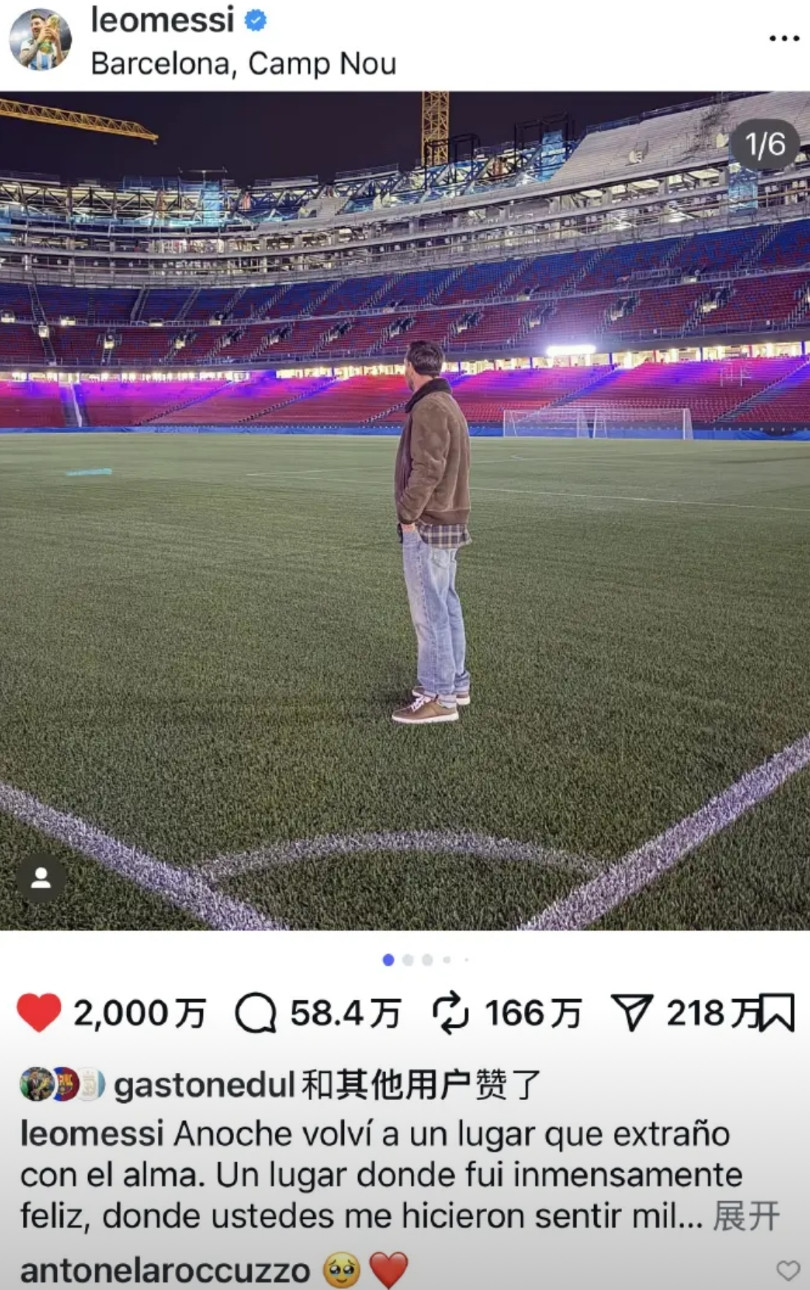View likers by clicking 2,000万 count

[x=140, y=1013]
